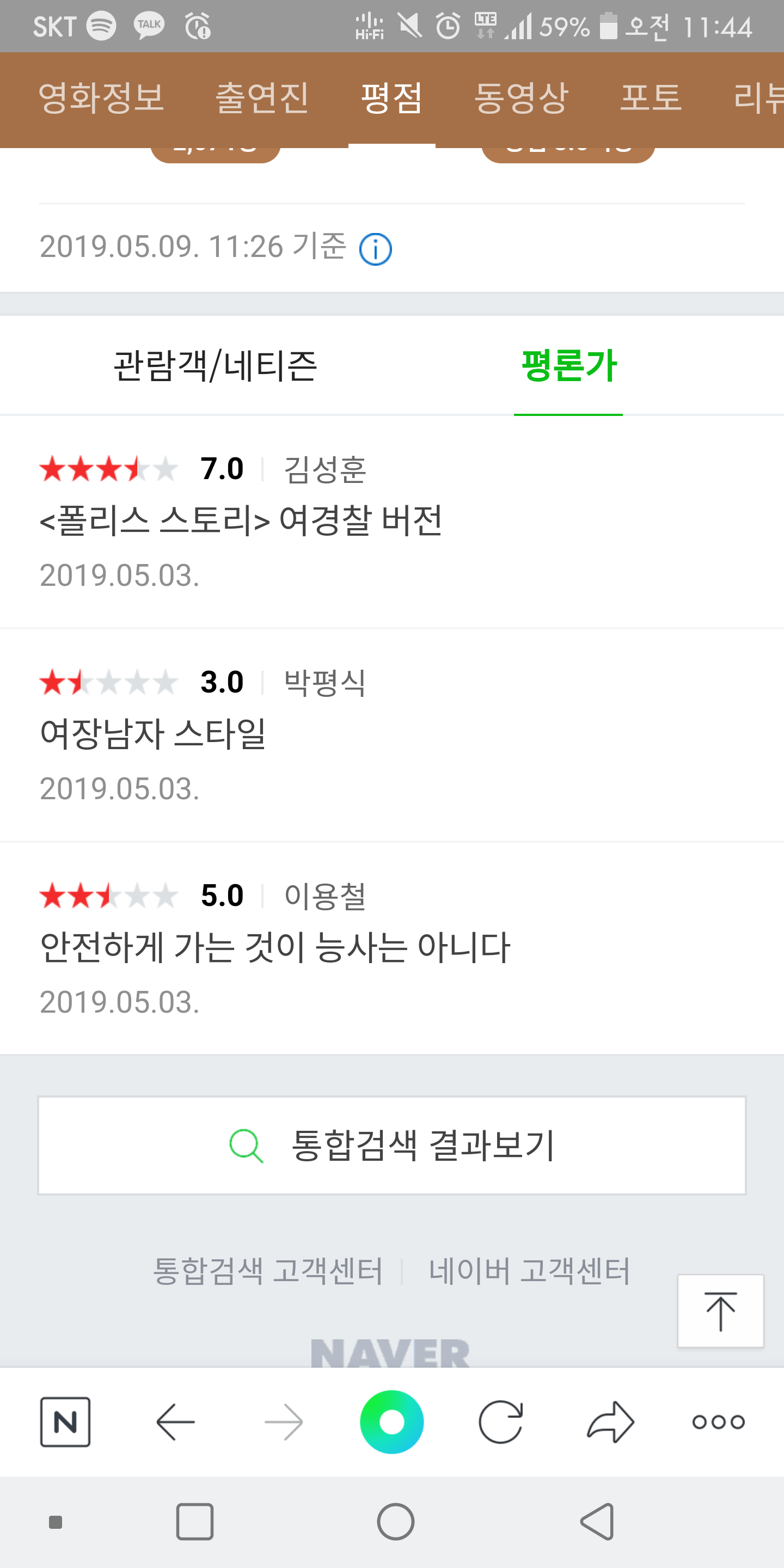Open 통합검색 고객센터 link

click(x=268, y=1271)
